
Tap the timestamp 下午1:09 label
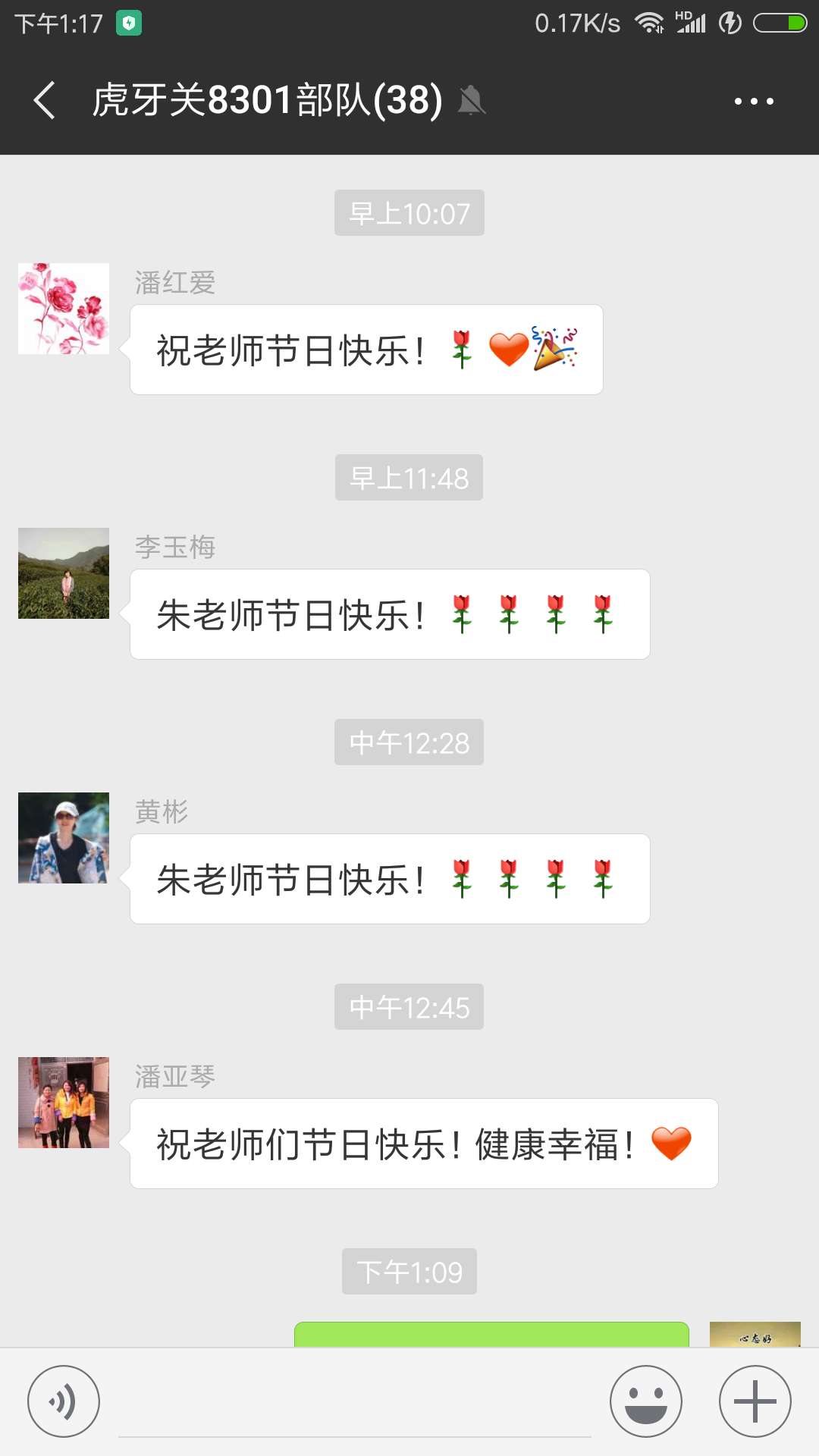409,1272
